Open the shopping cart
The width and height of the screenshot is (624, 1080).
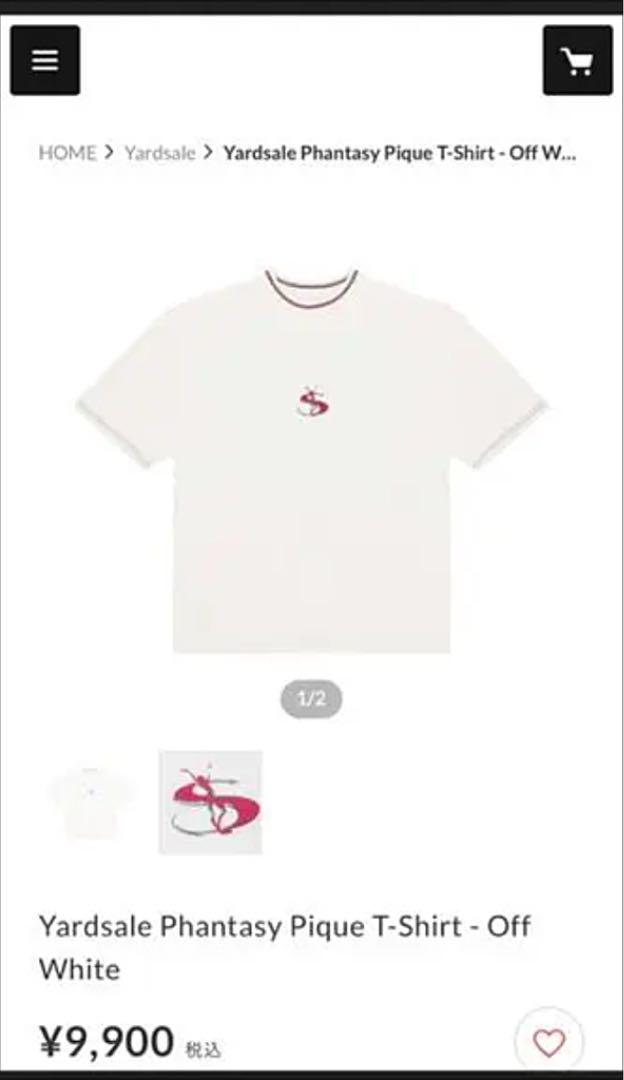coord(577,61)
